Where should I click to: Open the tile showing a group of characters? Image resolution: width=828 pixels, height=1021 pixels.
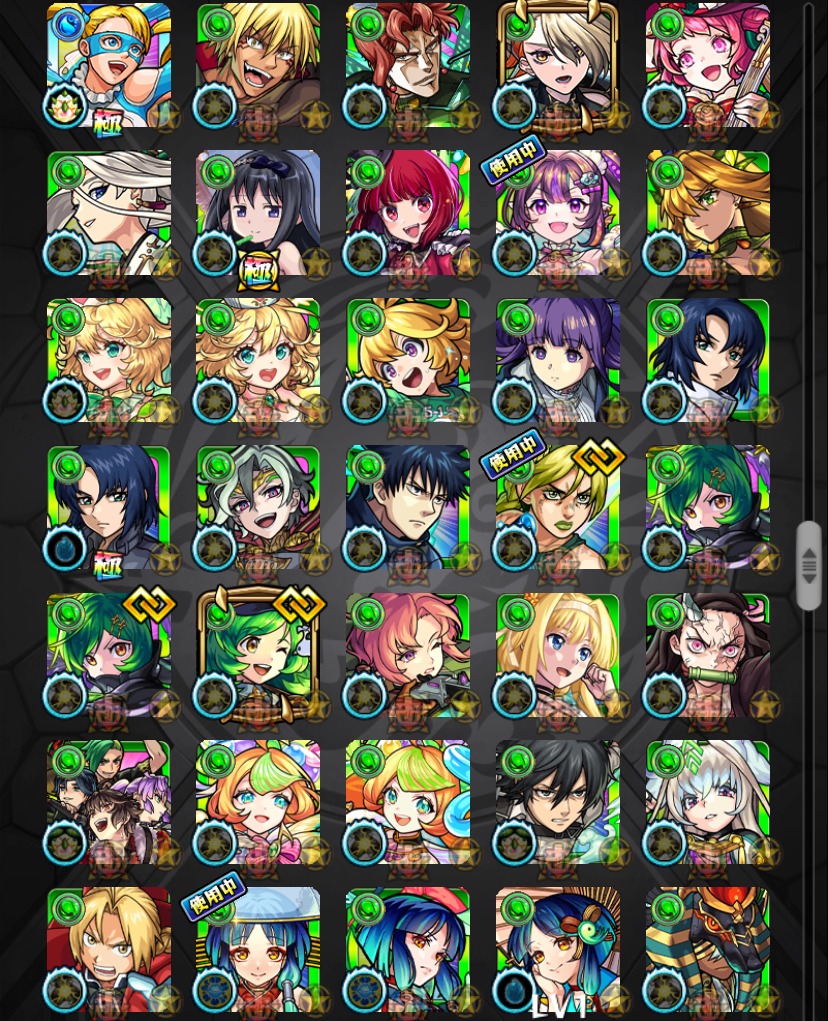108,802
